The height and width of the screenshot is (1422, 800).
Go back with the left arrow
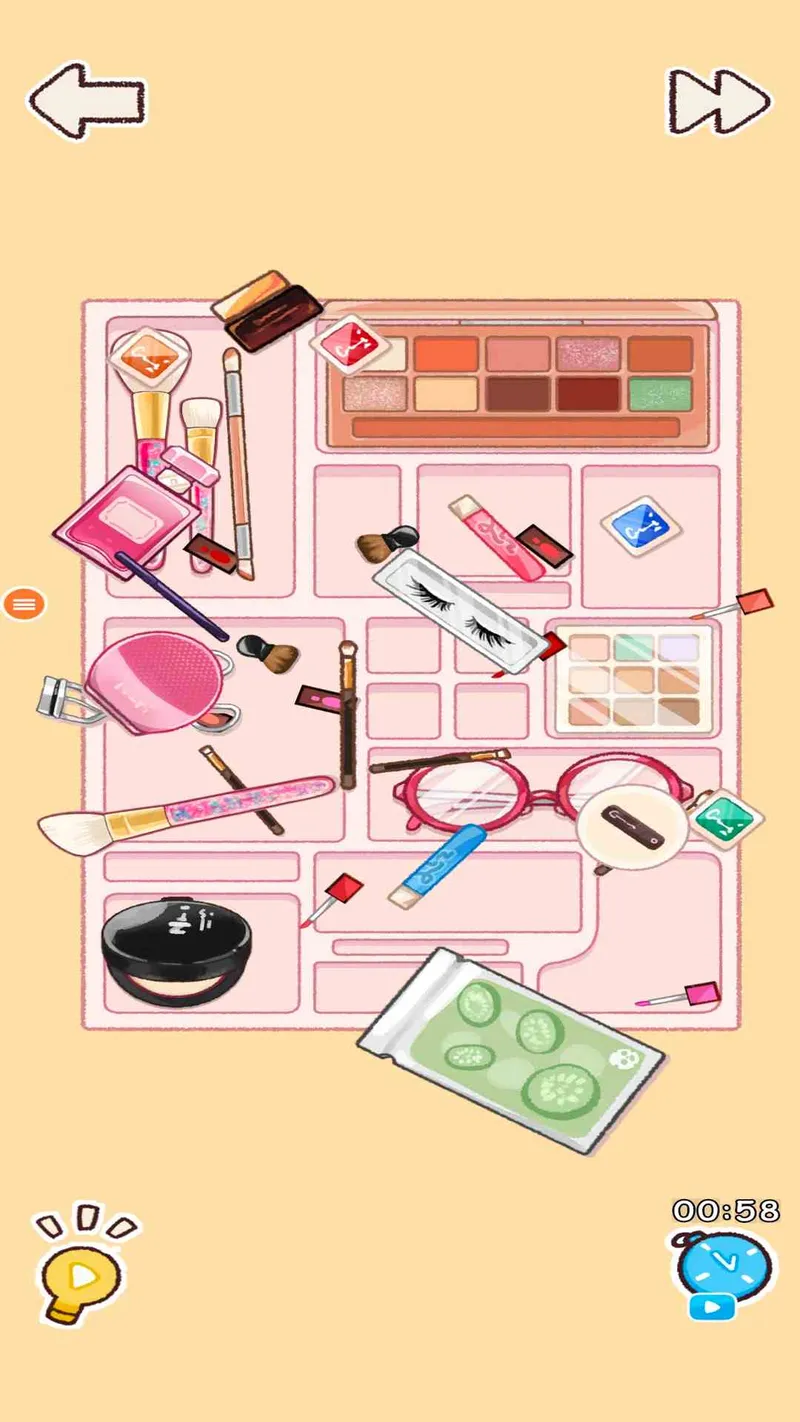coord(87,99)
